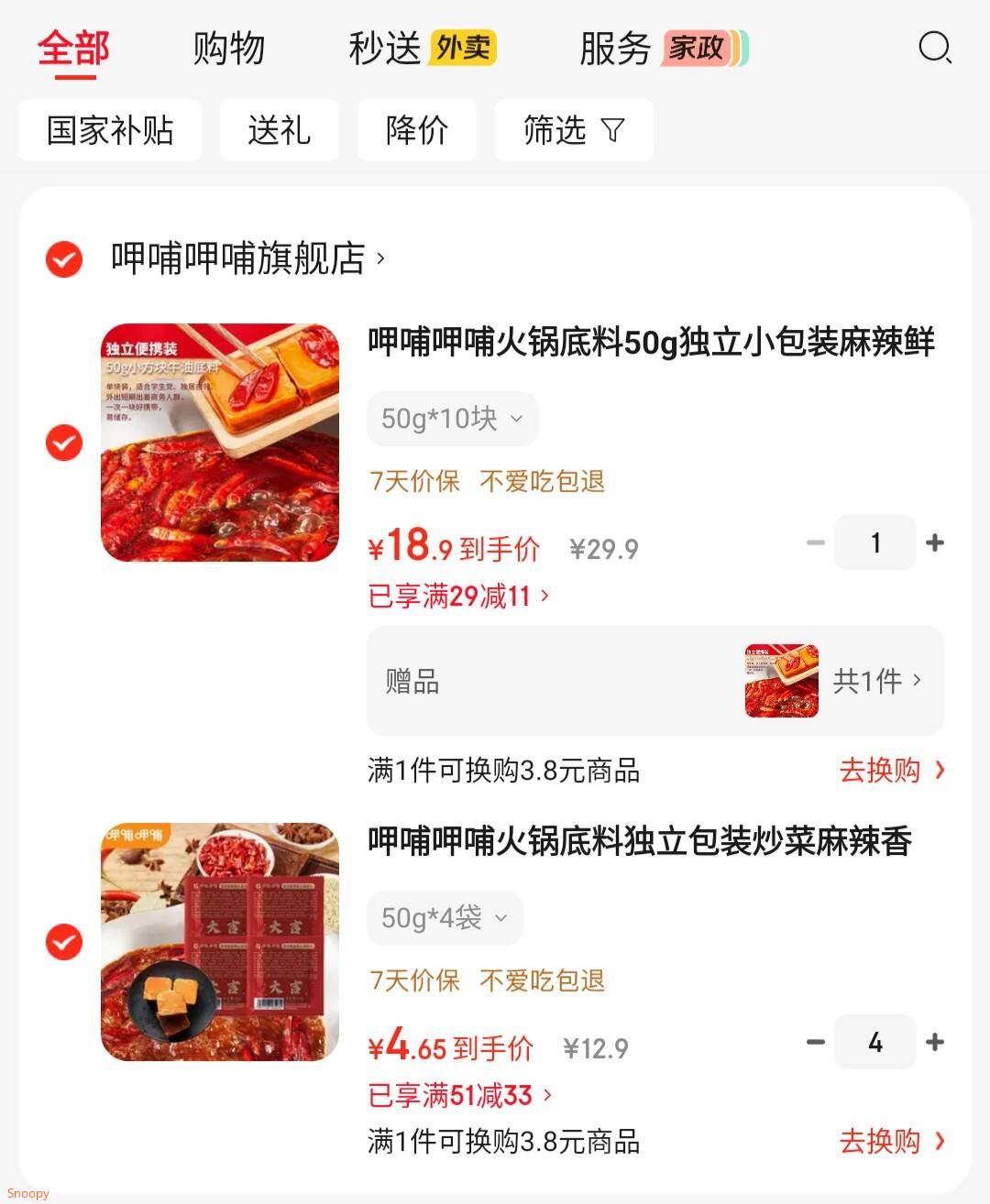Open the search function via magnifier icon
990x1204 pixels.
[x=935, y=49]
